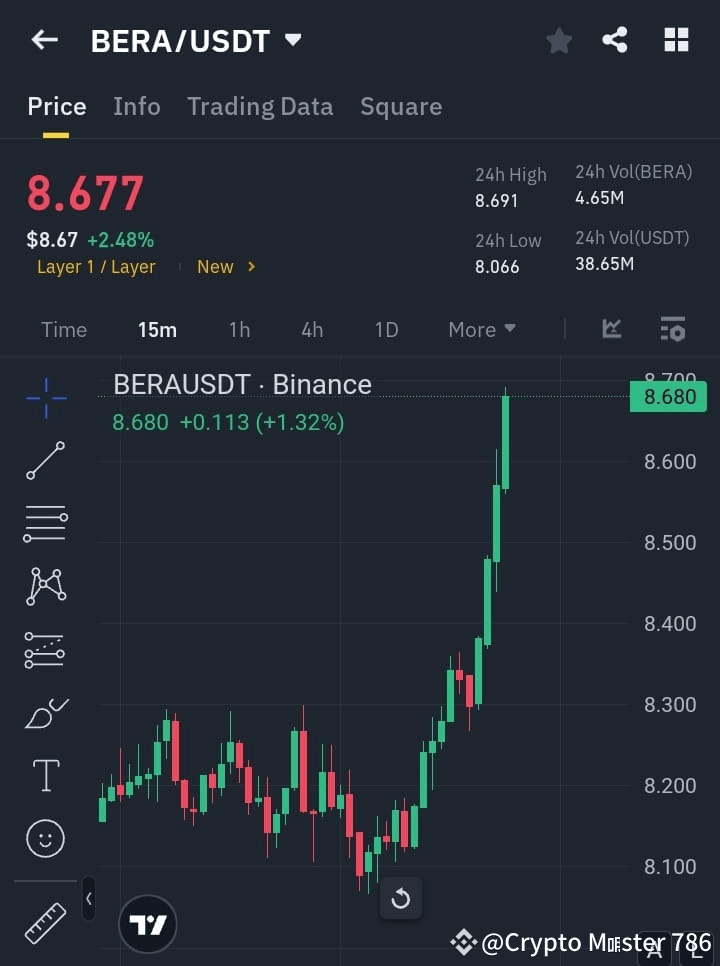Open the forecast drawing tool
720x966 pixels.
[45, 650]
